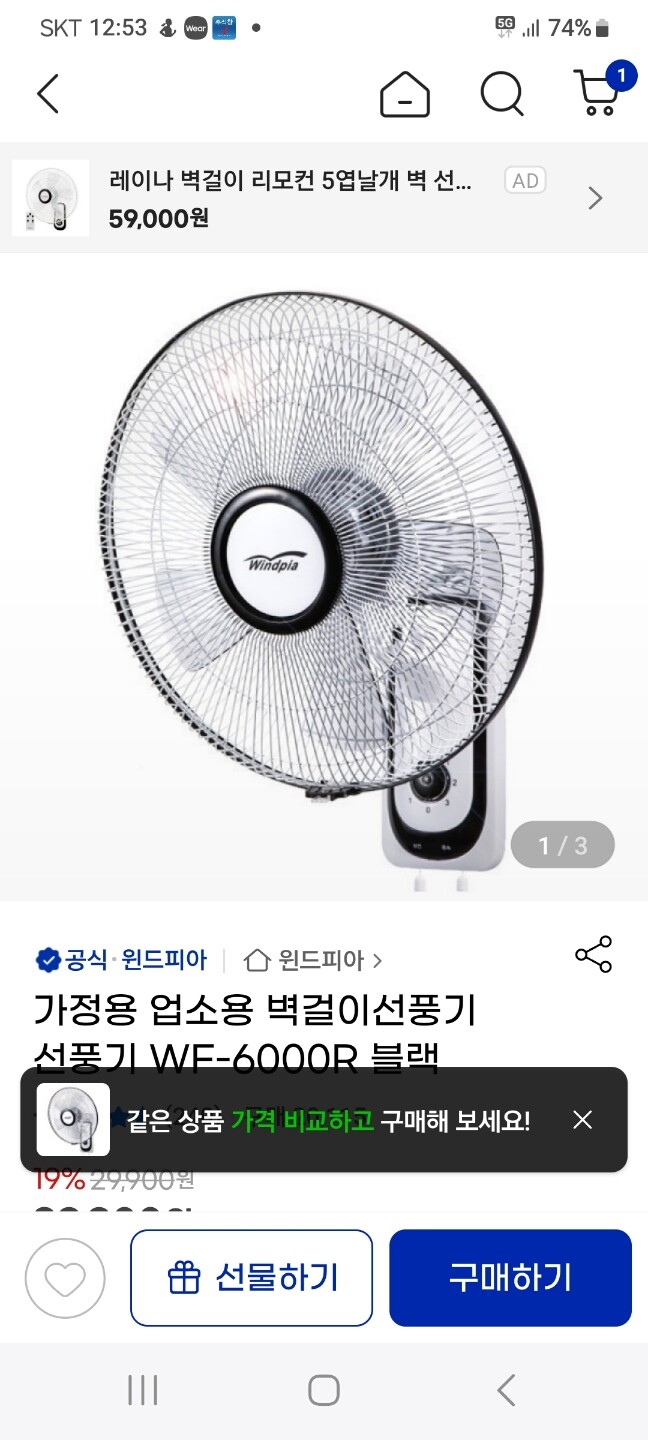The height and width of the screenshot is (1440, 648).
Task: Add product to wishlist with heart
Action: click(65, 1278)
